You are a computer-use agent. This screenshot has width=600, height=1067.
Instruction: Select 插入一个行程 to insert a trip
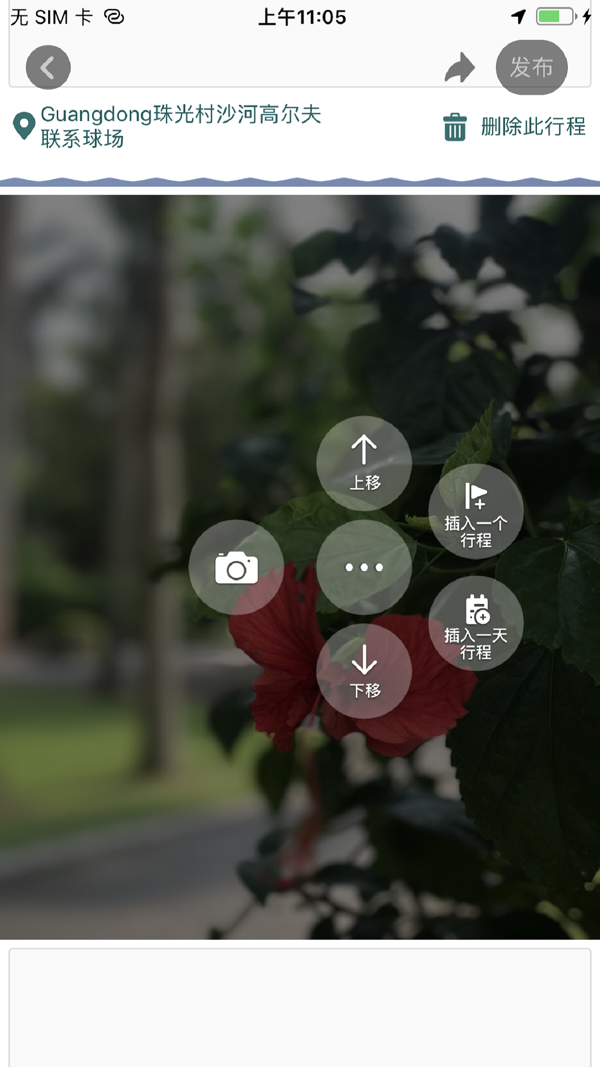pyautogui.click(x=476, y=511)
